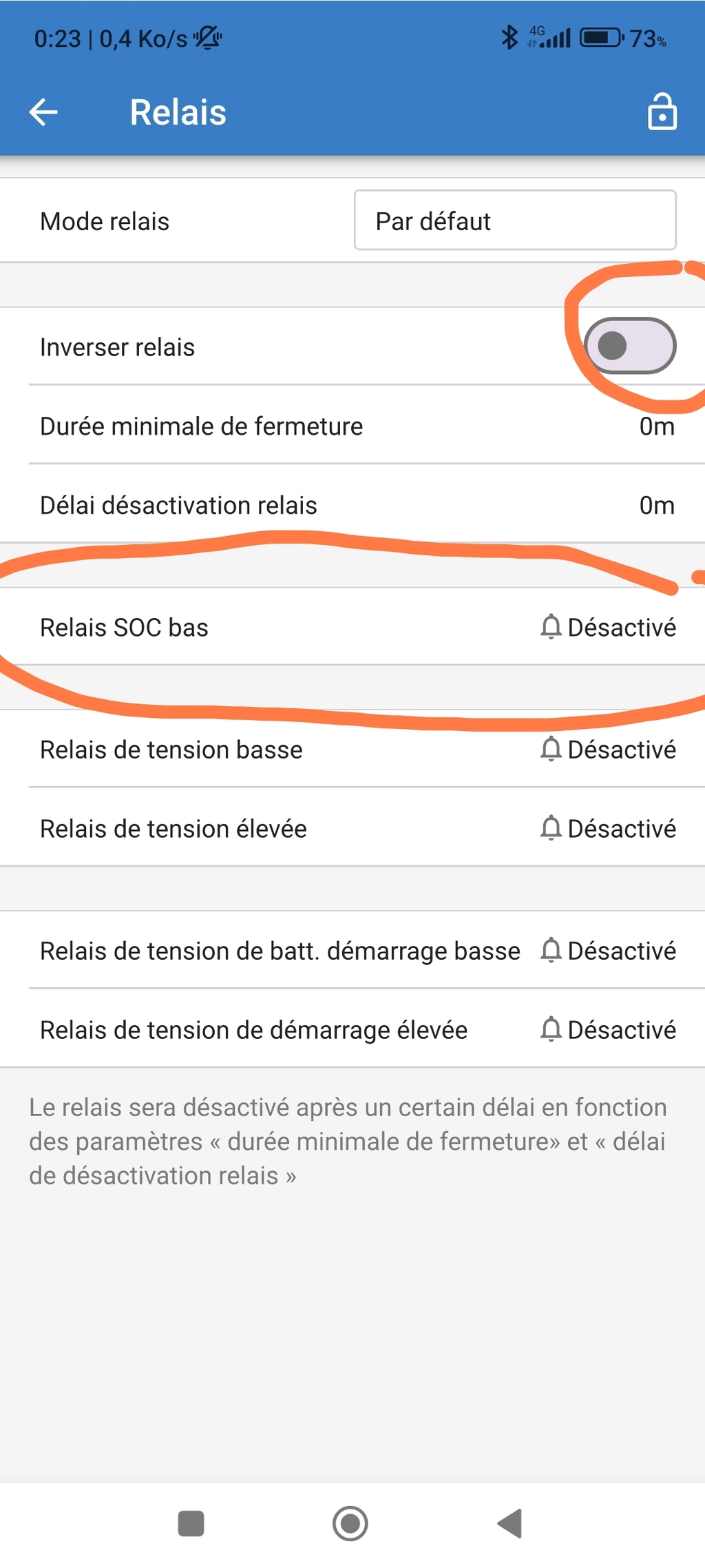Open Relais de tension de démarrage élevée
705x1568 pixels.
pyautogui.click(x=352, y=1029)
